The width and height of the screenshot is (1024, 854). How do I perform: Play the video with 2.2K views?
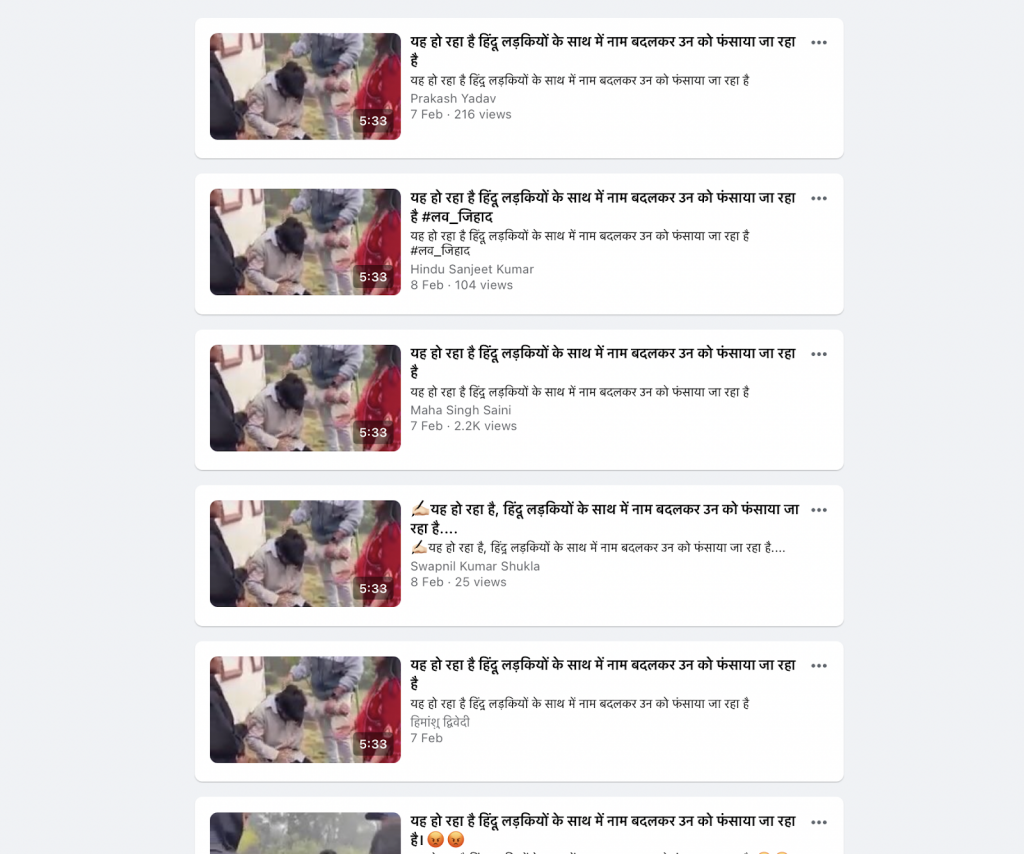tap(305, 398)
